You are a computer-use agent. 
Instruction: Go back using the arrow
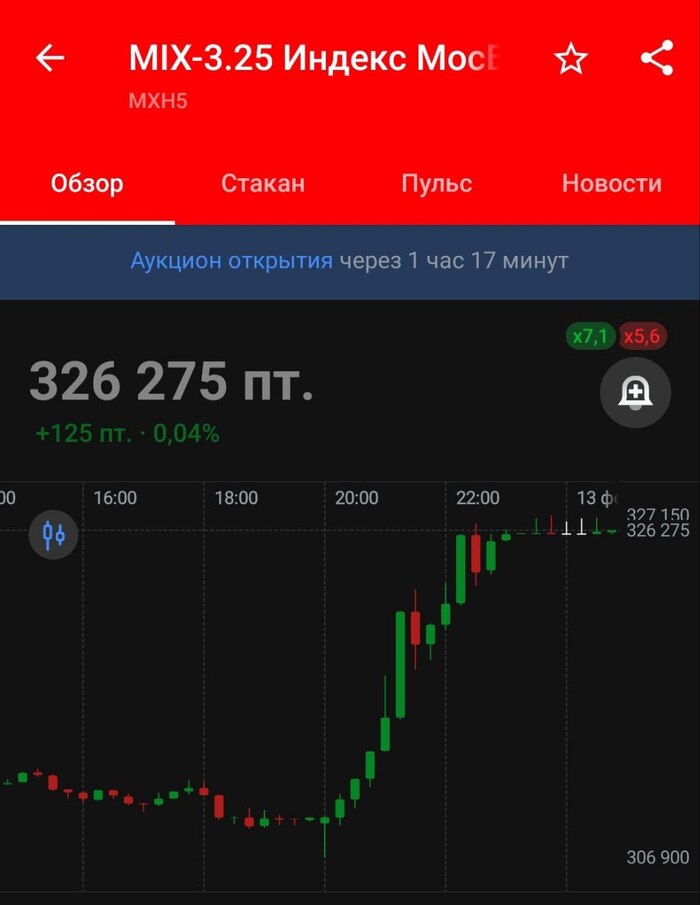point(50,59)
